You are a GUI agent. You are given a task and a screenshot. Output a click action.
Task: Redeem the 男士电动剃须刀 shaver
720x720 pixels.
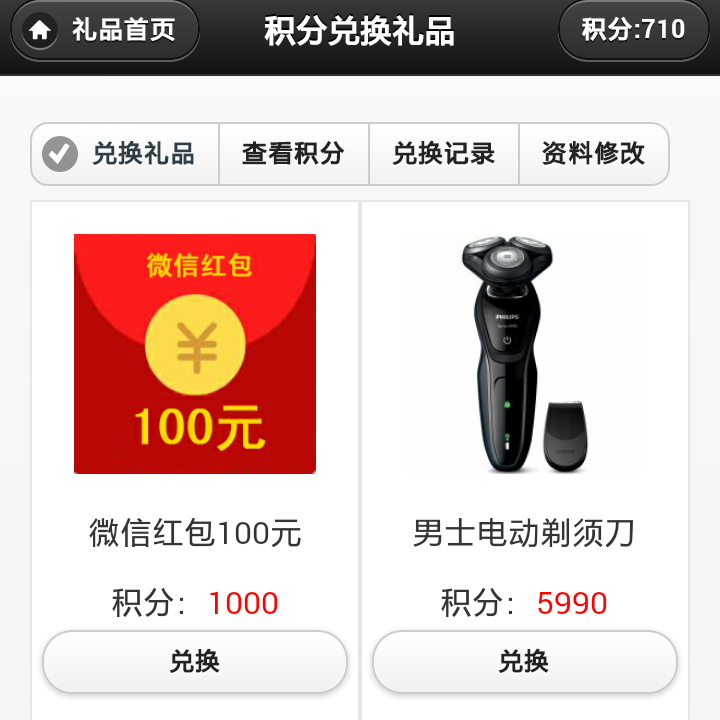coord(524,661)
